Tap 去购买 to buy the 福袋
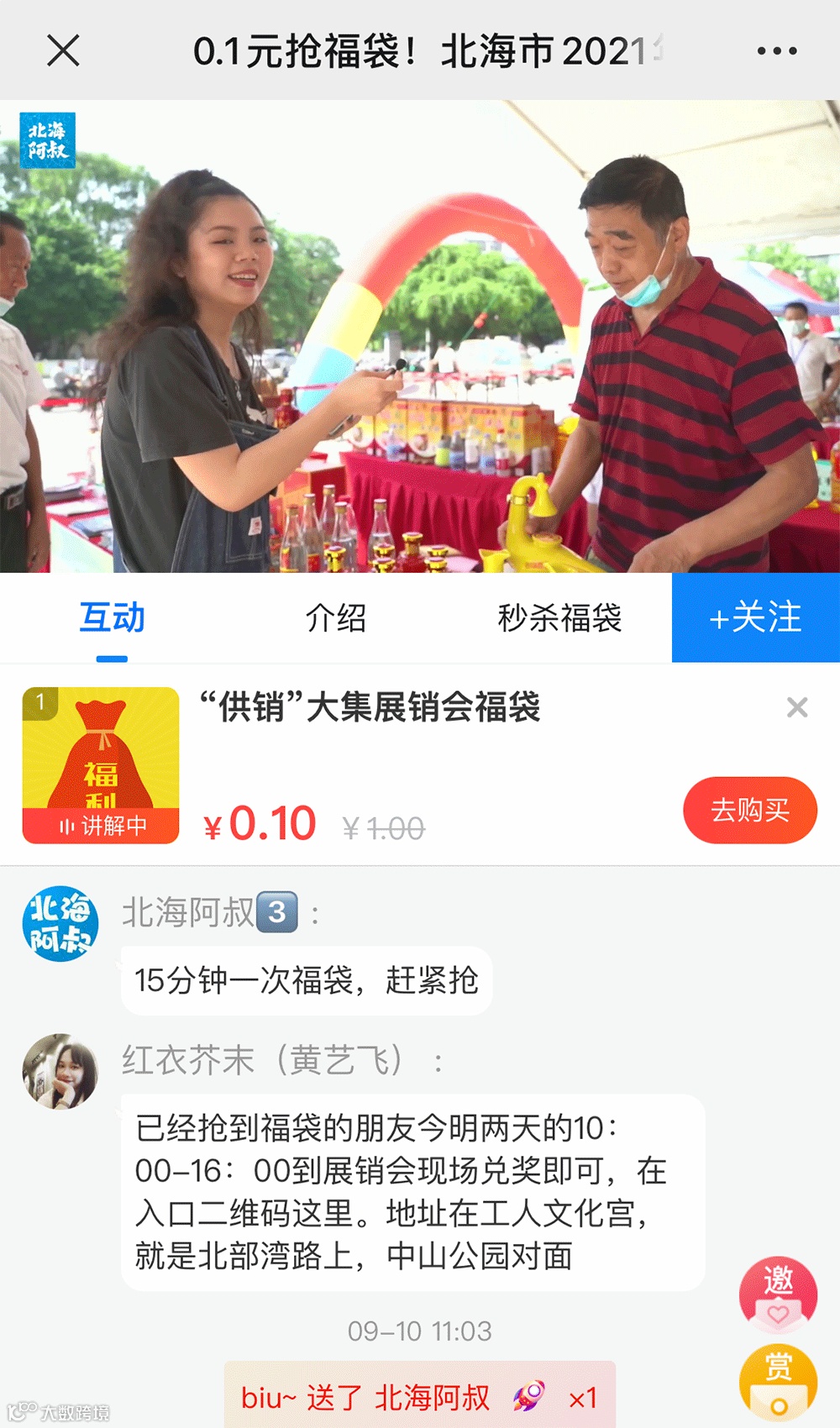The height and width of the screenshot is (1428, 840). [x=749, y=810]
